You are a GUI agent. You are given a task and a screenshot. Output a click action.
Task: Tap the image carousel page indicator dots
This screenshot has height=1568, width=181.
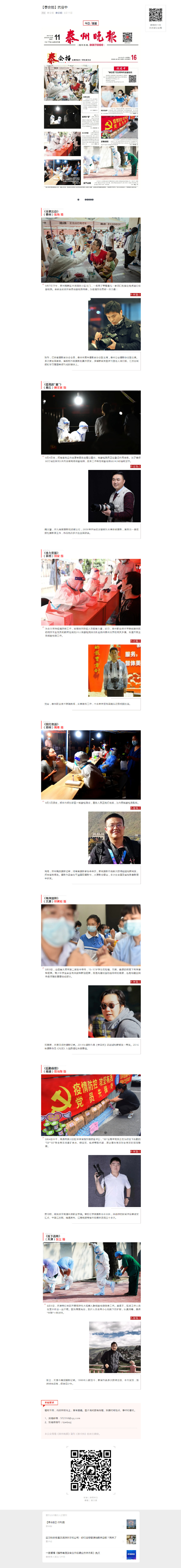pyautogui.click(x=86, y=199)
